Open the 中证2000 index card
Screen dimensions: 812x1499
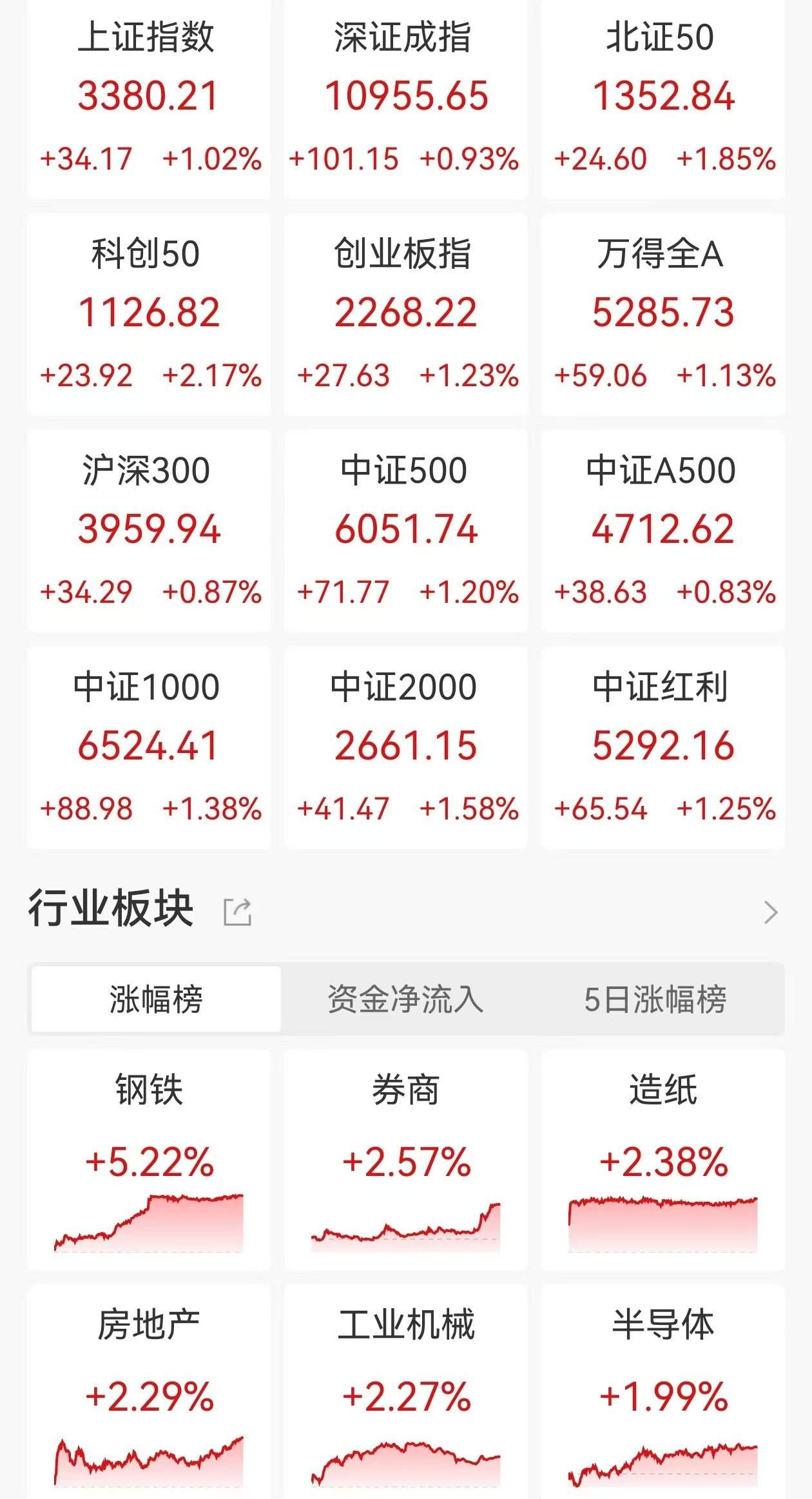tap(405, 747)
